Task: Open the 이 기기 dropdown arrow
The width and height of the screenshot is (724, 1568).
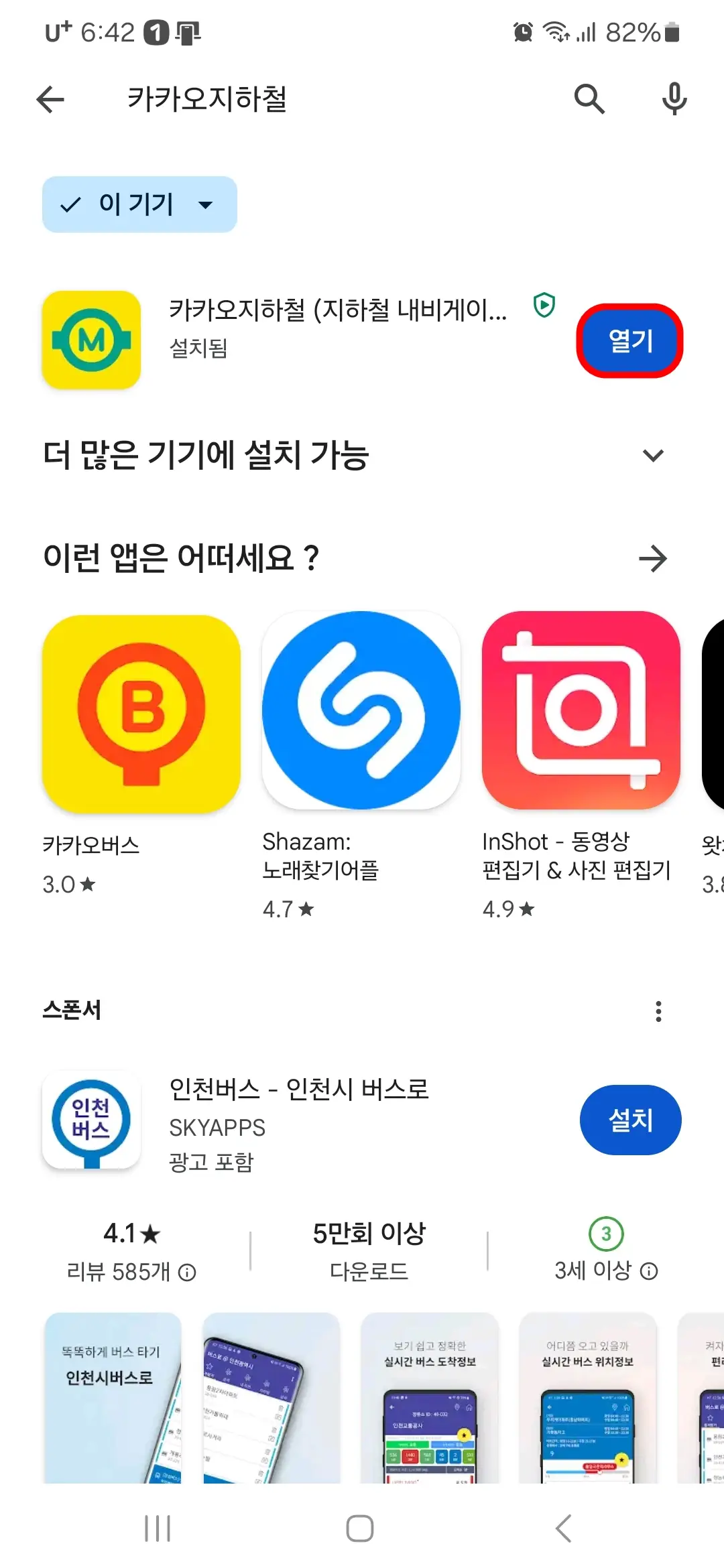Action: click(206, 205)
